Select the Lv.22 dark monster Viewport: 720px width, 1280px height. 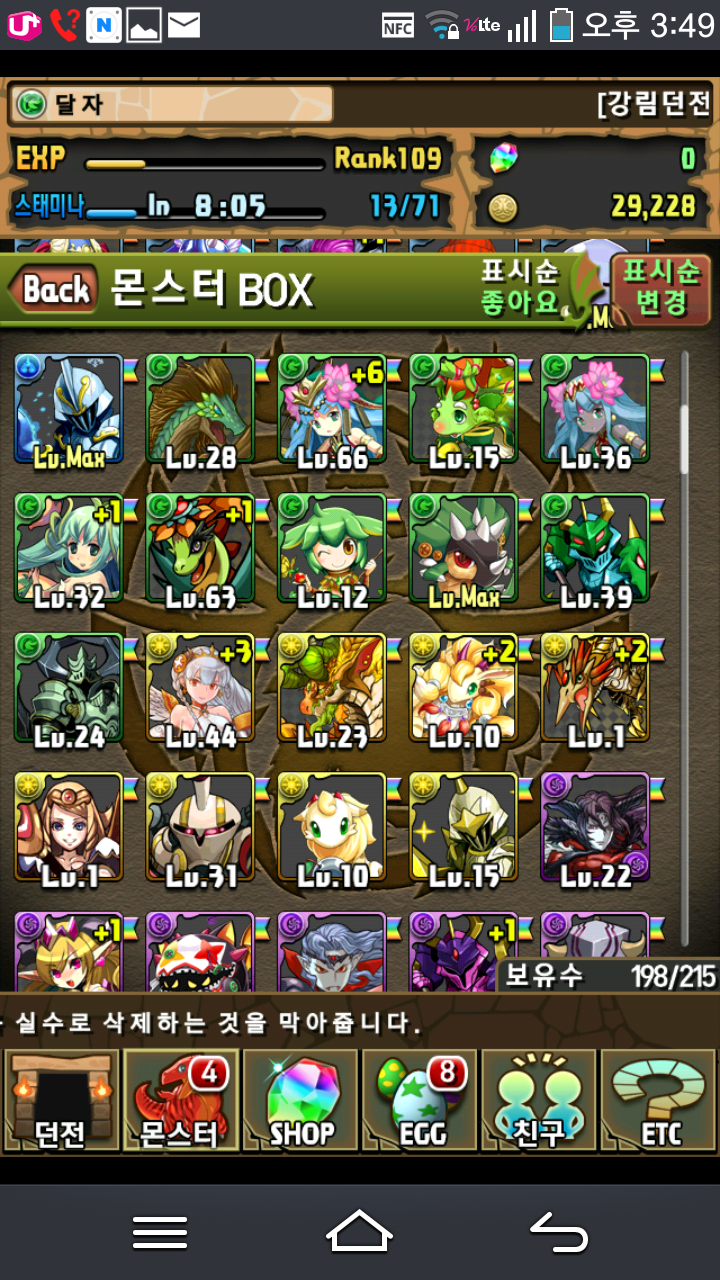pos(595,830)
